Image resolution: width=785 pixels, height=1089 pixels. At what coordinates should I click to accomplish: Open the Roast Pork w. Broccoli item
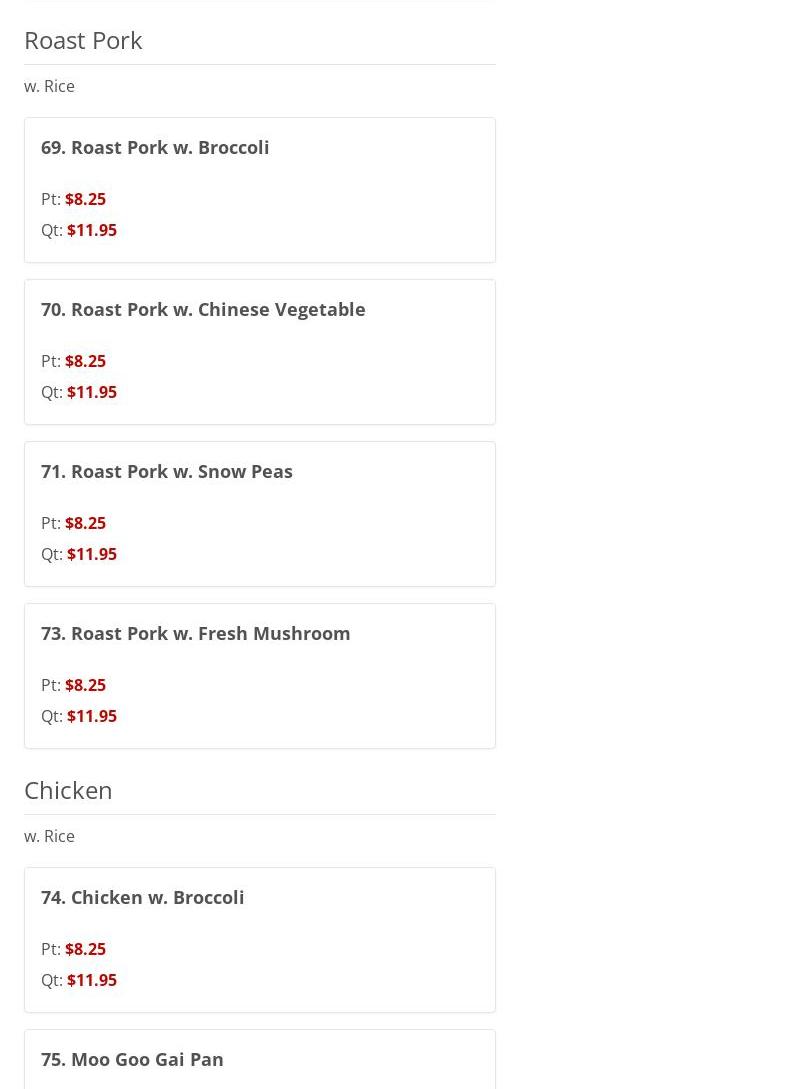[x=155, y=148]
